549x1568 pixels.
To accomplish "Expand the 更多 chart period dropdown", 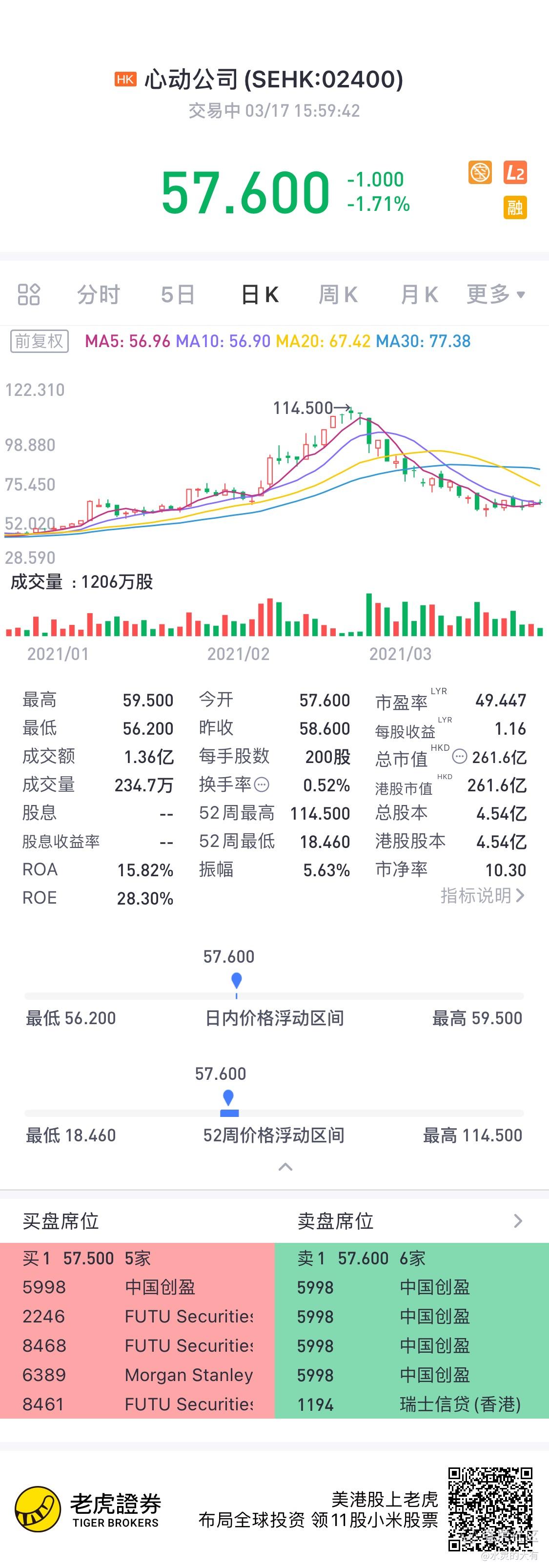I will pyautogui.click(x=495, y=294).
